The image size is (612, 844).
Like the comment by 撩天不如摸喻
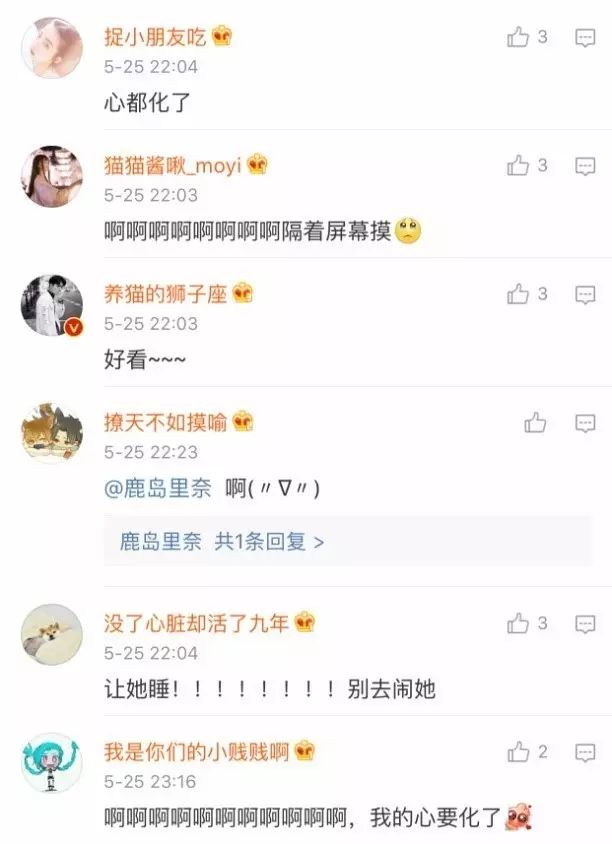(535, 423)
